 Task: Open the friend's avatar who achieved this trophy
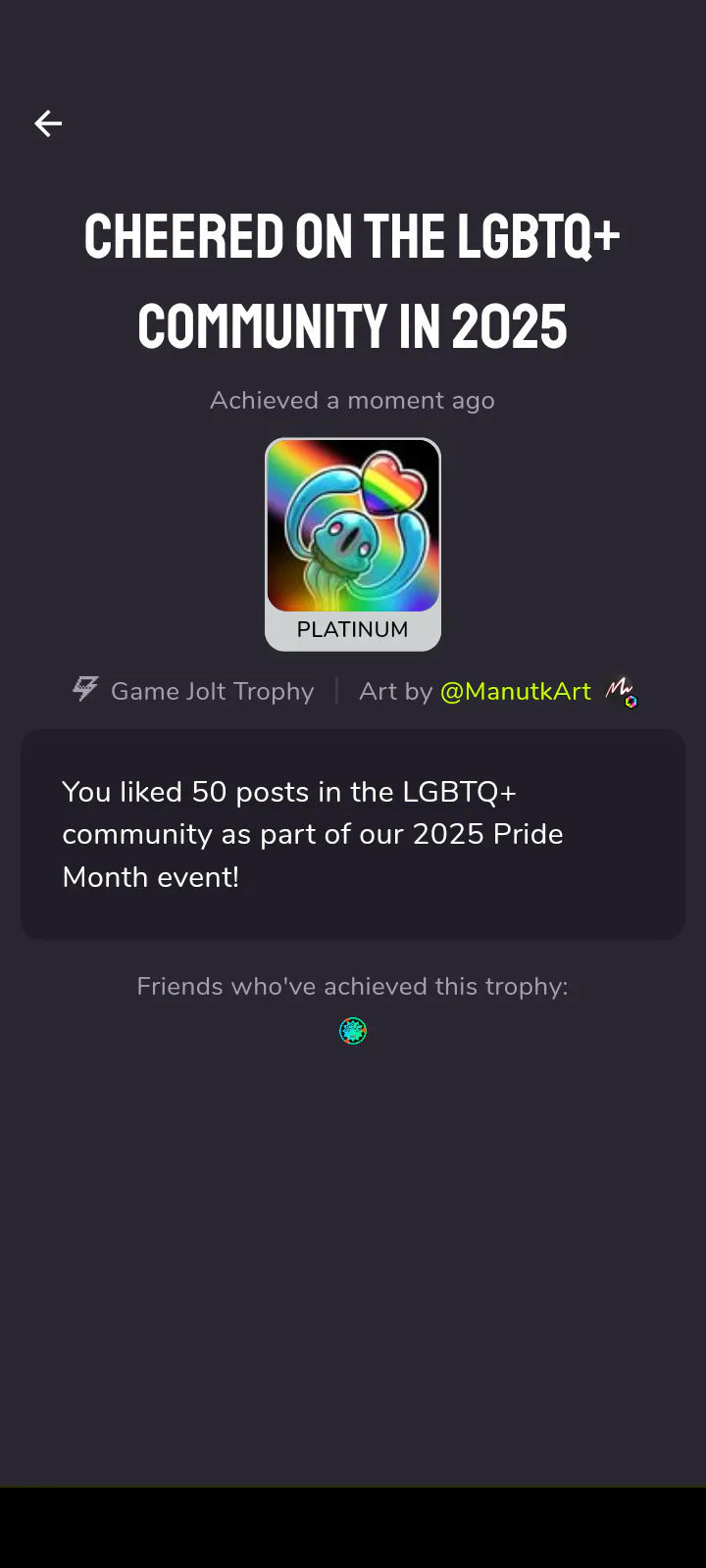[x=353, y=1031]
